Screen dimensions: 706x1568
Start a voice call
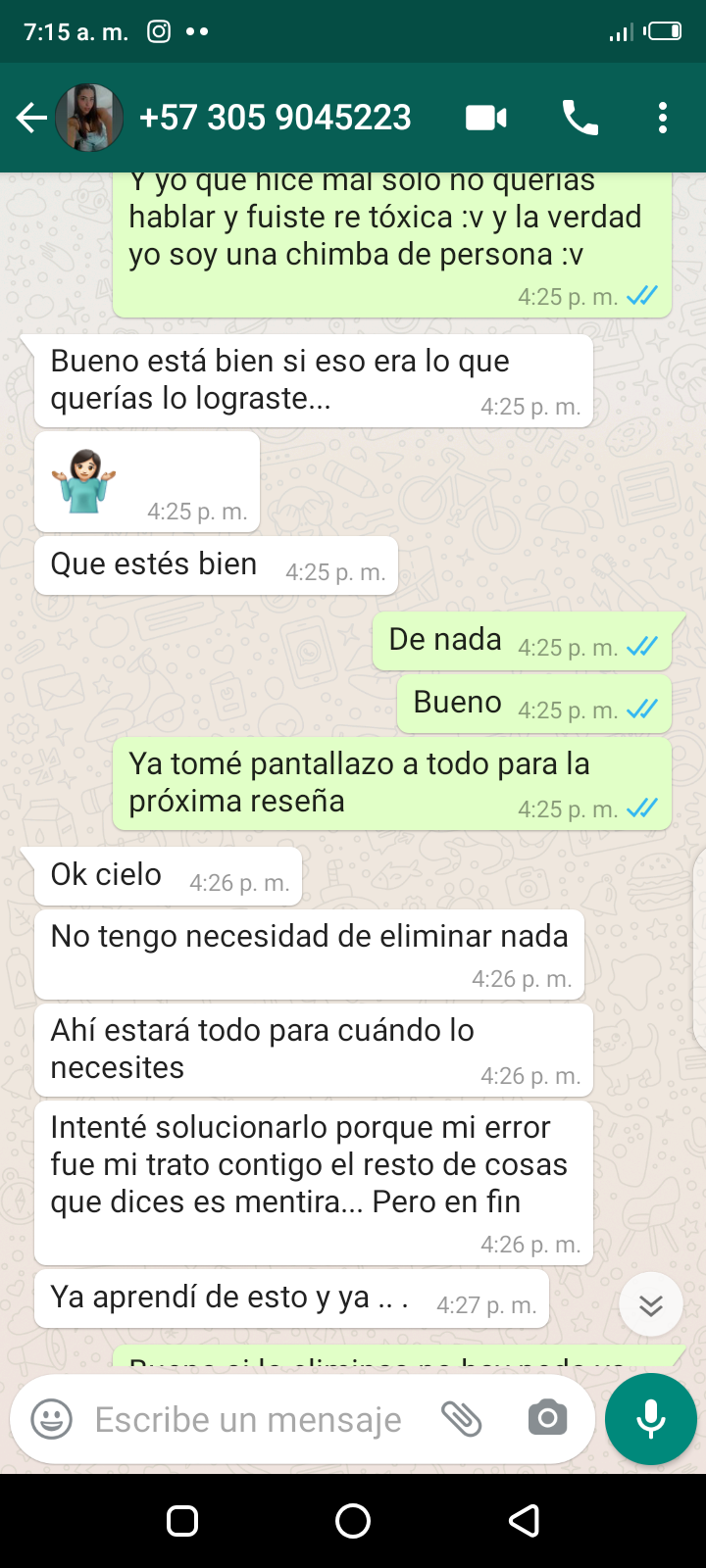click(x=580, y=119)
